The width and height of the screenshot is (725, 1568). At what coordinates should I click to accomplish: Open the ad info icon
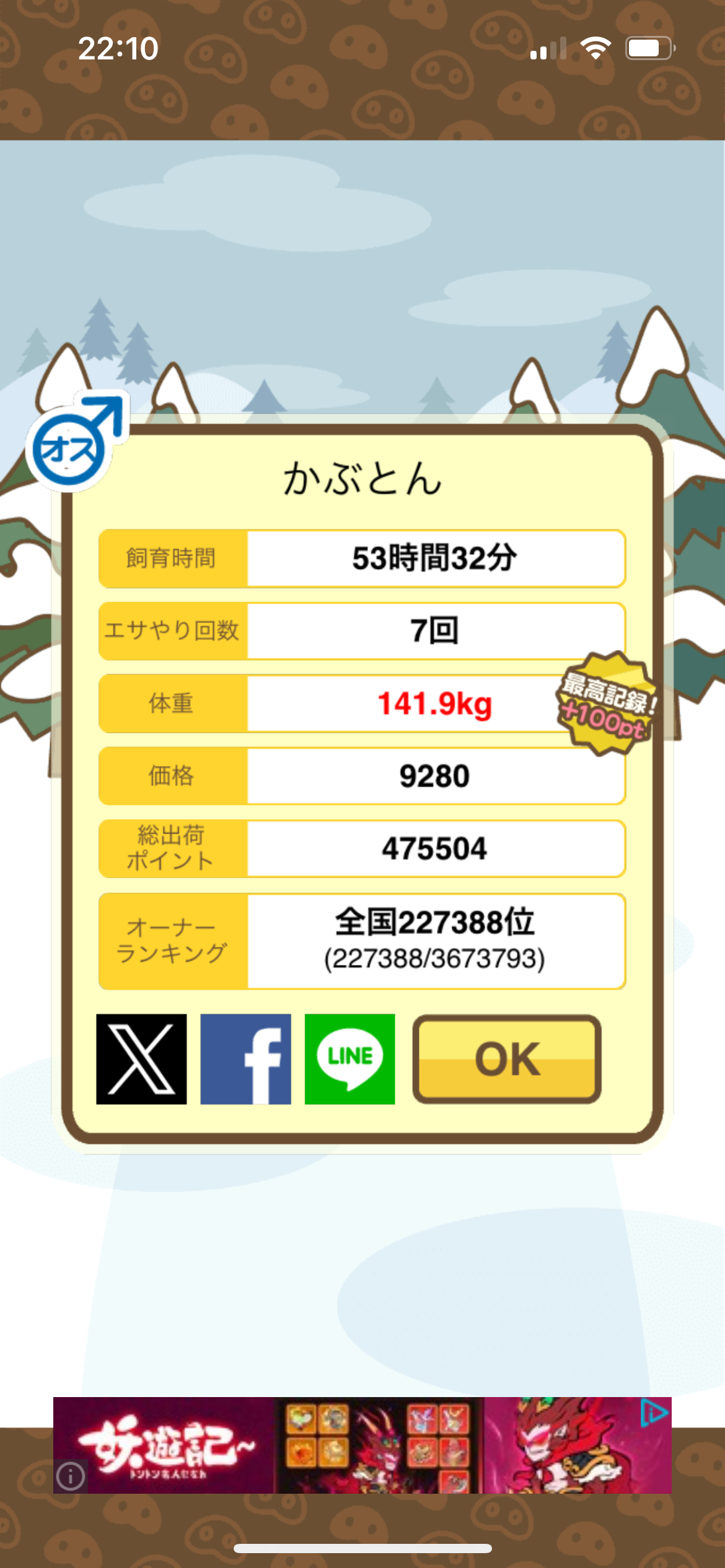tap(70, 1476)
